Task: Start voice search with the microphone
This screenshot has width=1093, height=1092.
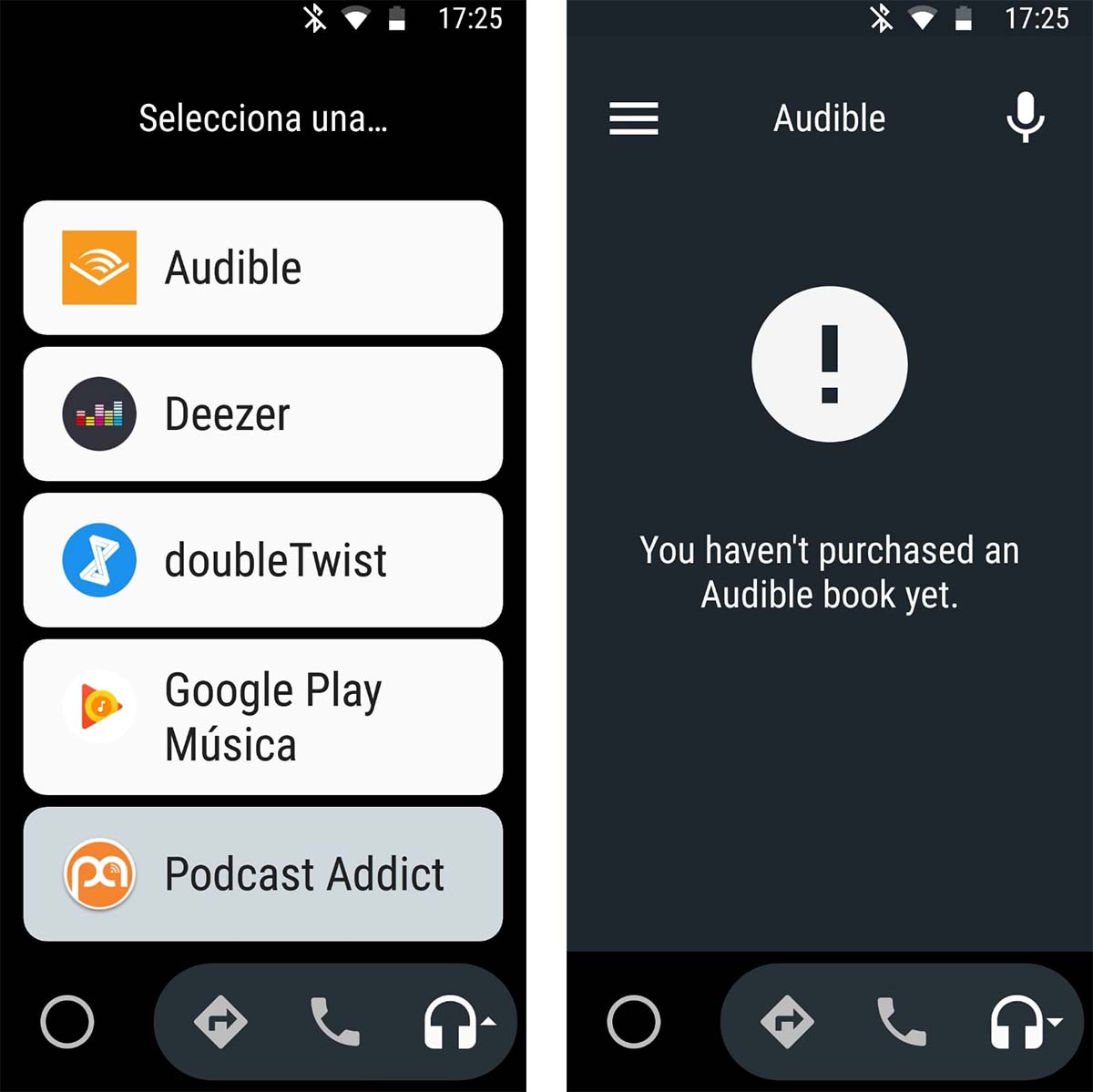Action: tap(1025, 117)
